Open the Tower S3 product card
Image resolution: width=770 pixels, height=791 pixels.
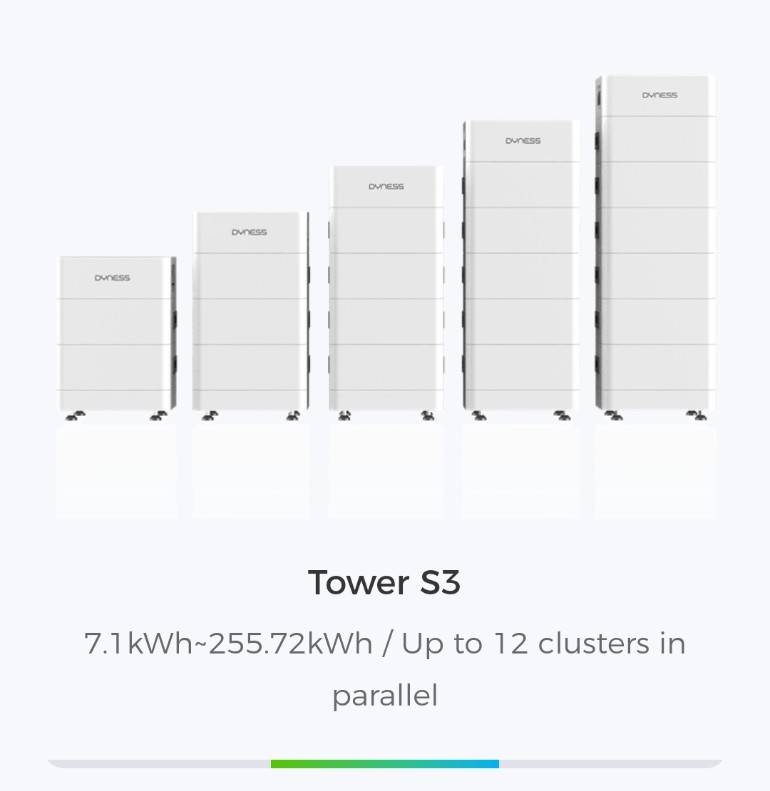point(384,582)
